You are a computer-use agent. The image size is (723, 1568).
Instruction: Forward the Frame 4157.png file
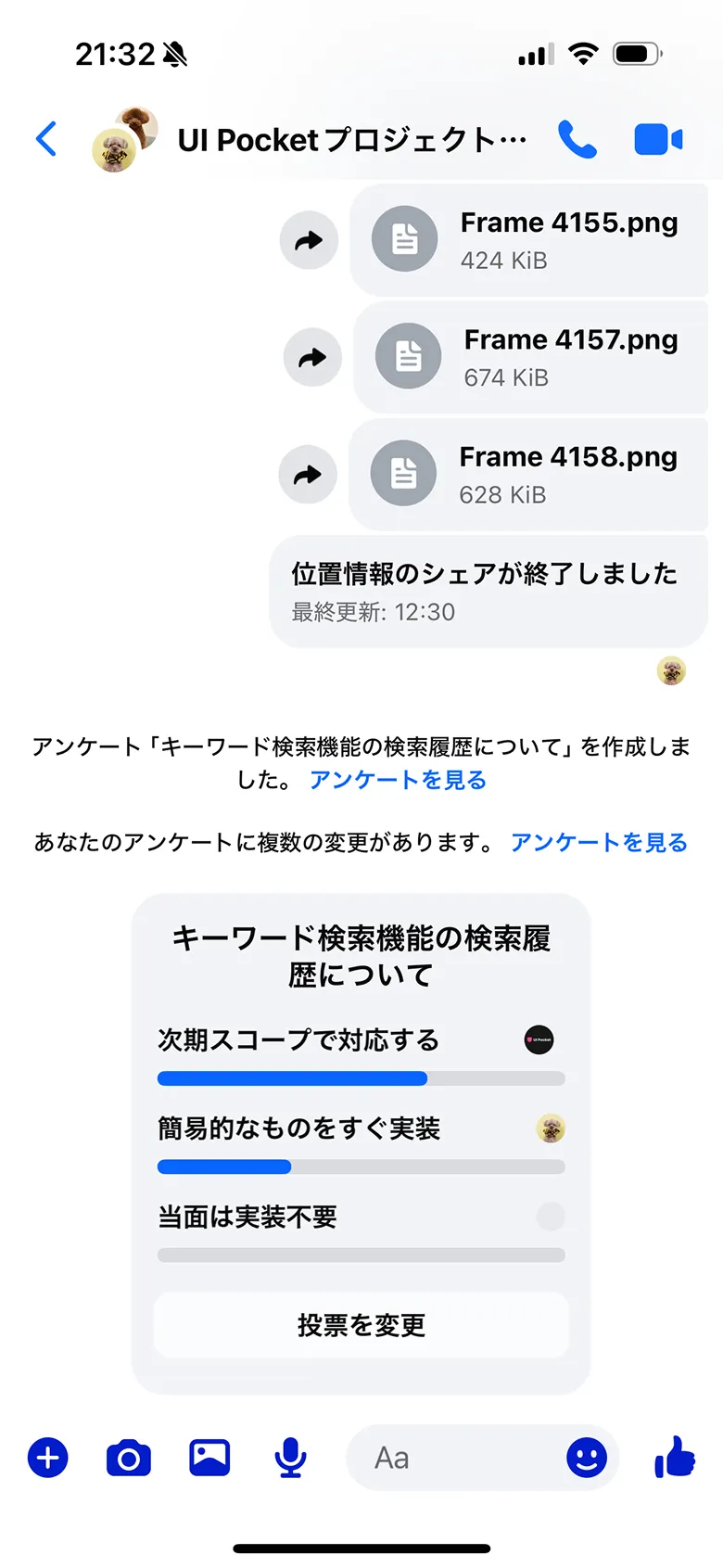point(312,358)
